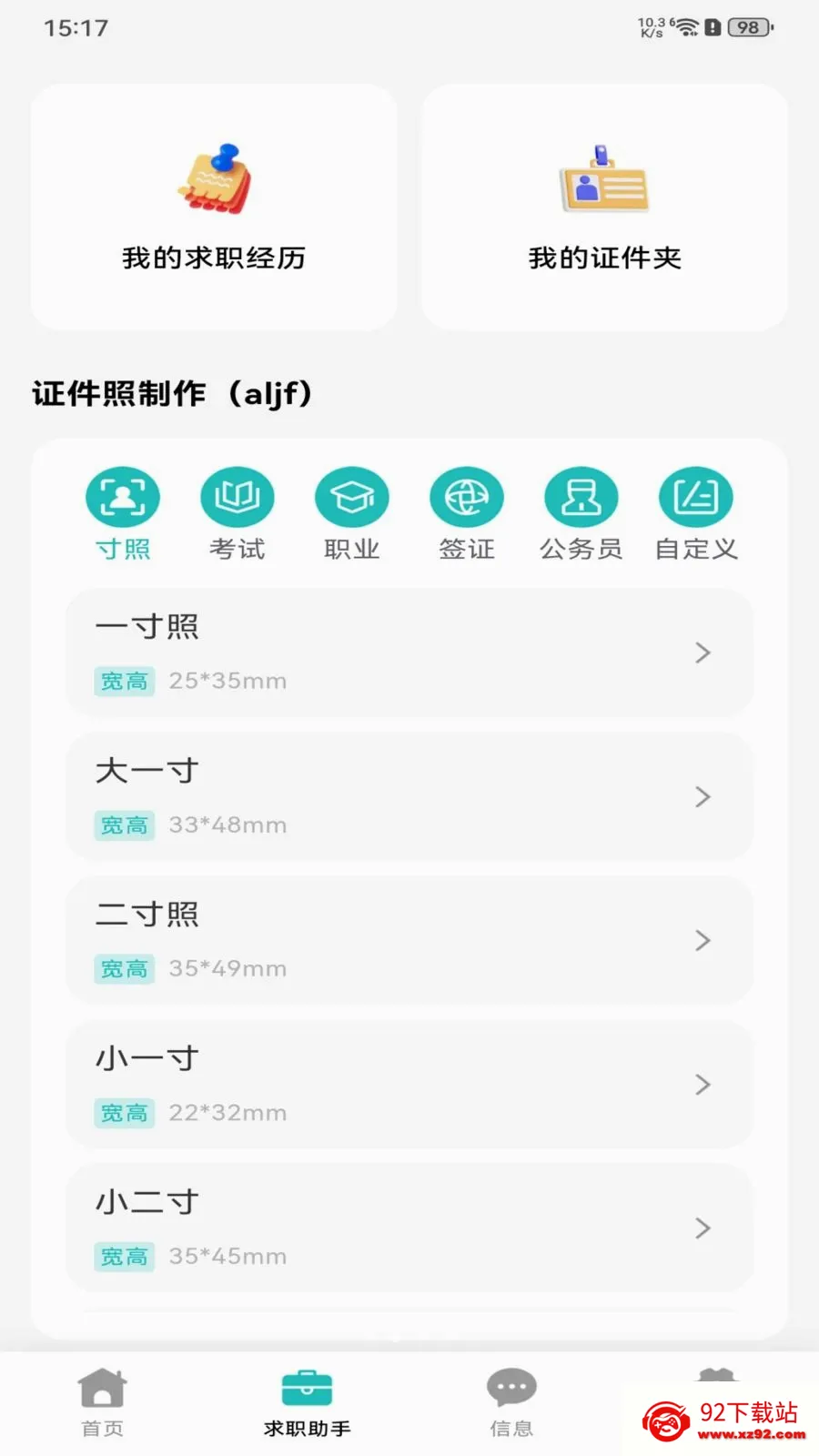Open the 求职助手 tab

308,1403
